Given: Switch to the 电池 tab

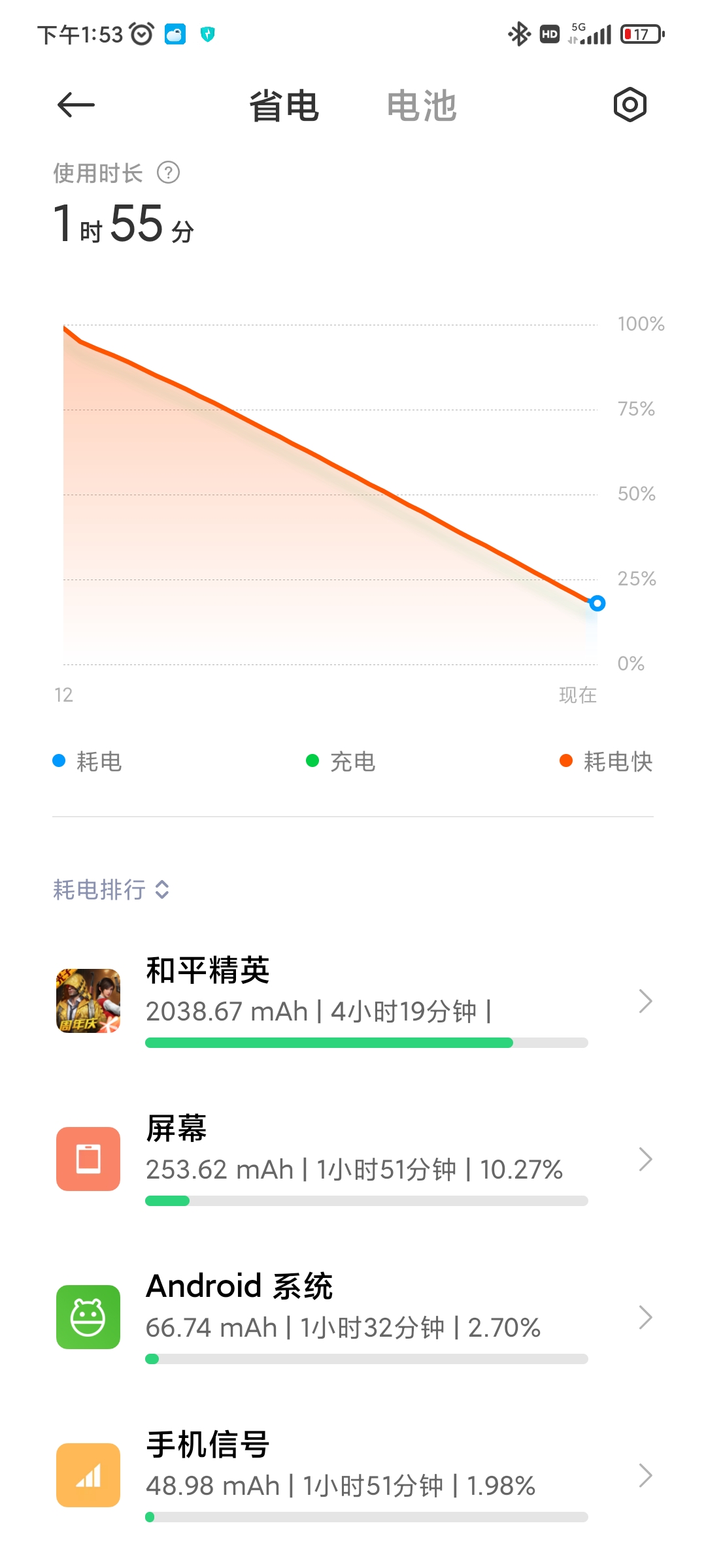Looking at the screenshot, I should 422,106.
